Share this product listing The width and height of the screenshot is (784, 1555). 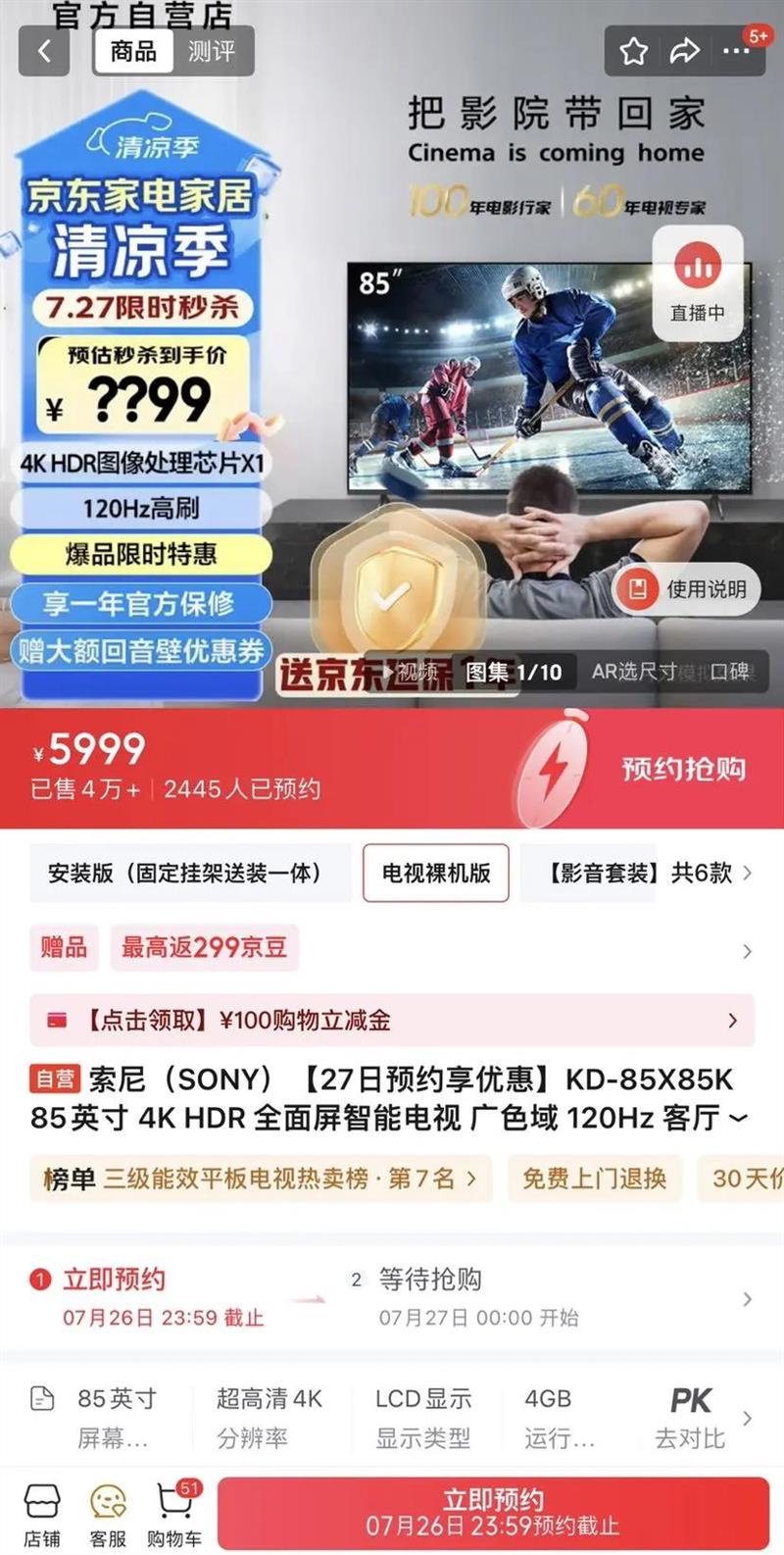[x=684, y=51]
